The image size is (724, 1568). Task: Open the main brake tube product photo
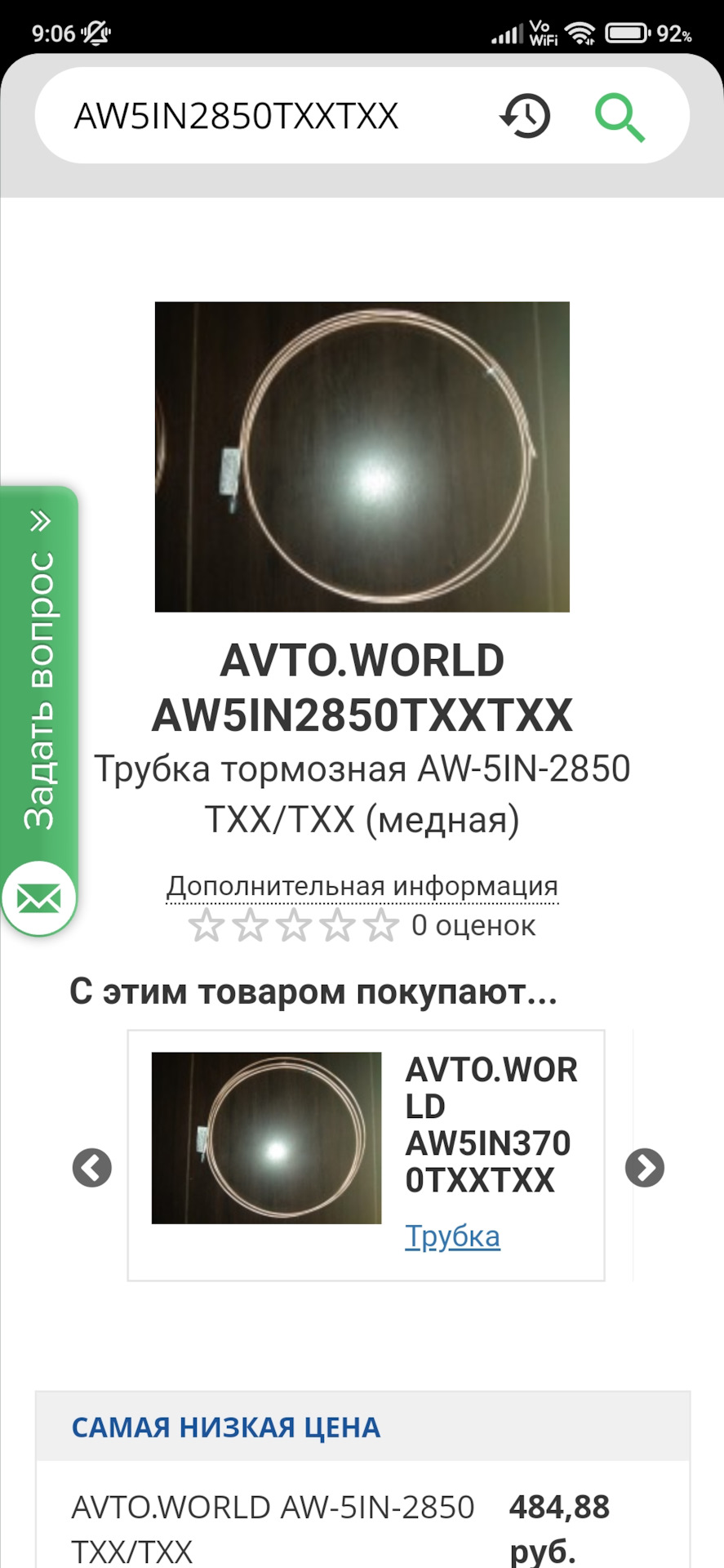(x=362, y=457)
